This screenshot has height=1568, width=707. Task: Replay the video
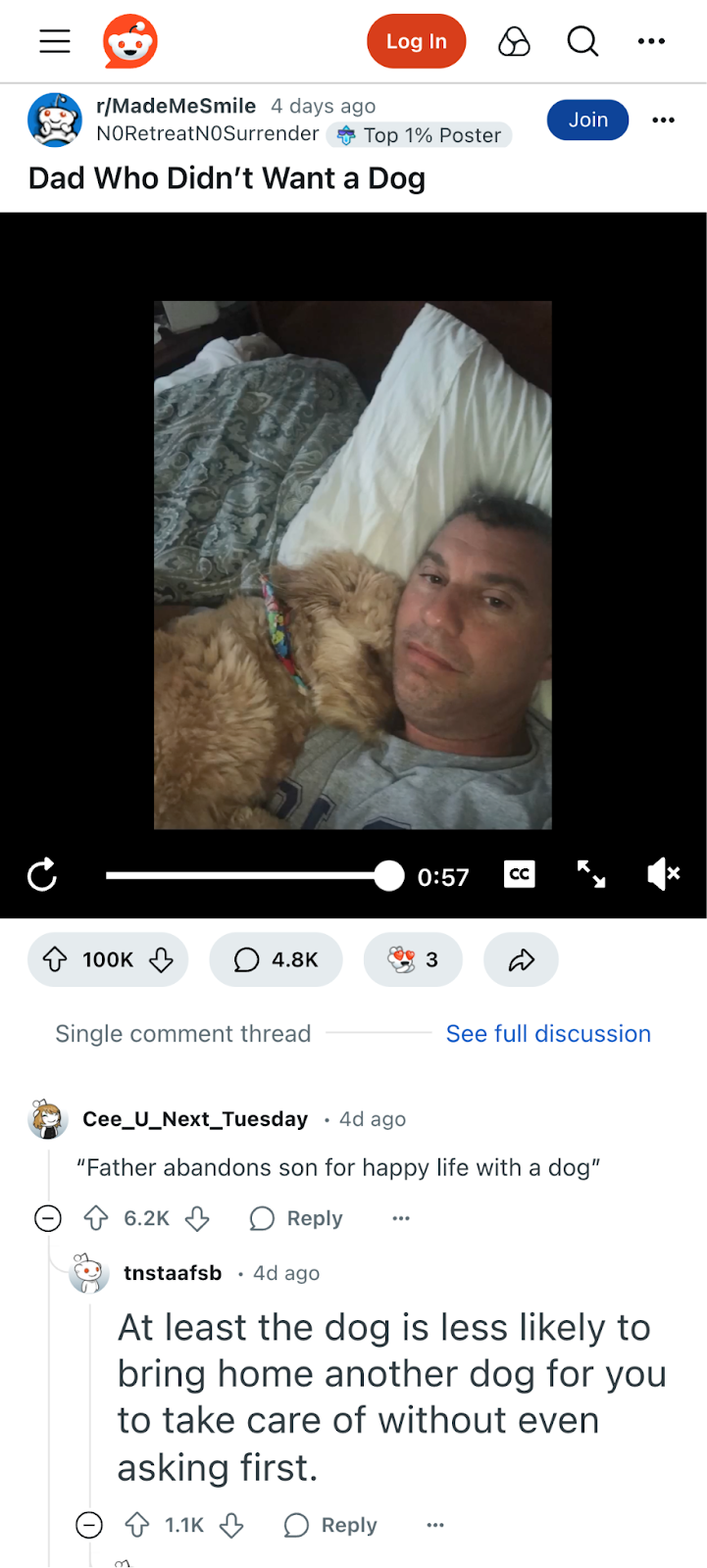tap(42, 874)
